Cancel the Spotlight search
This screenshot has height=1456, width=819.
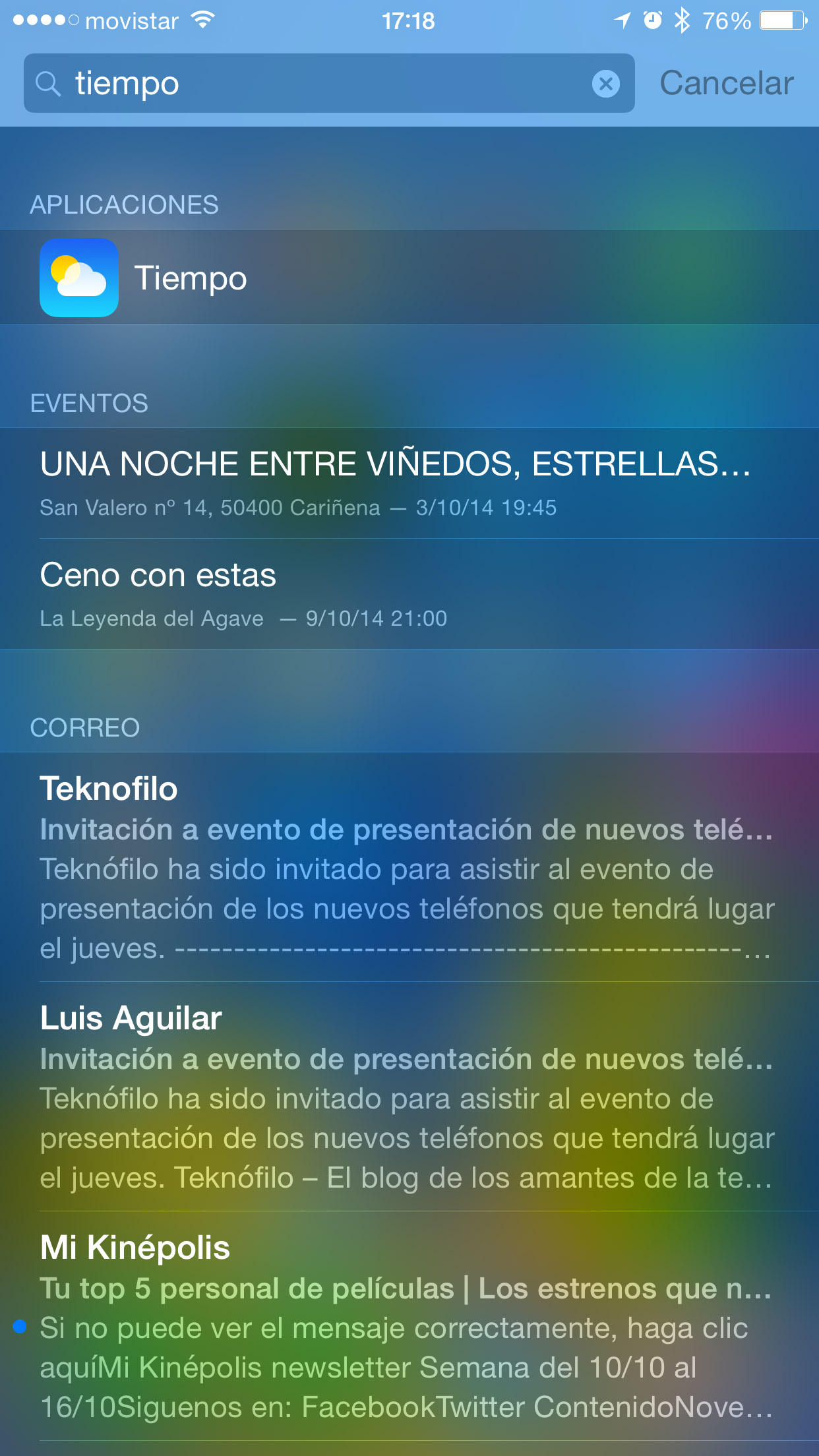pyautogui.click(x=726, y=84)
